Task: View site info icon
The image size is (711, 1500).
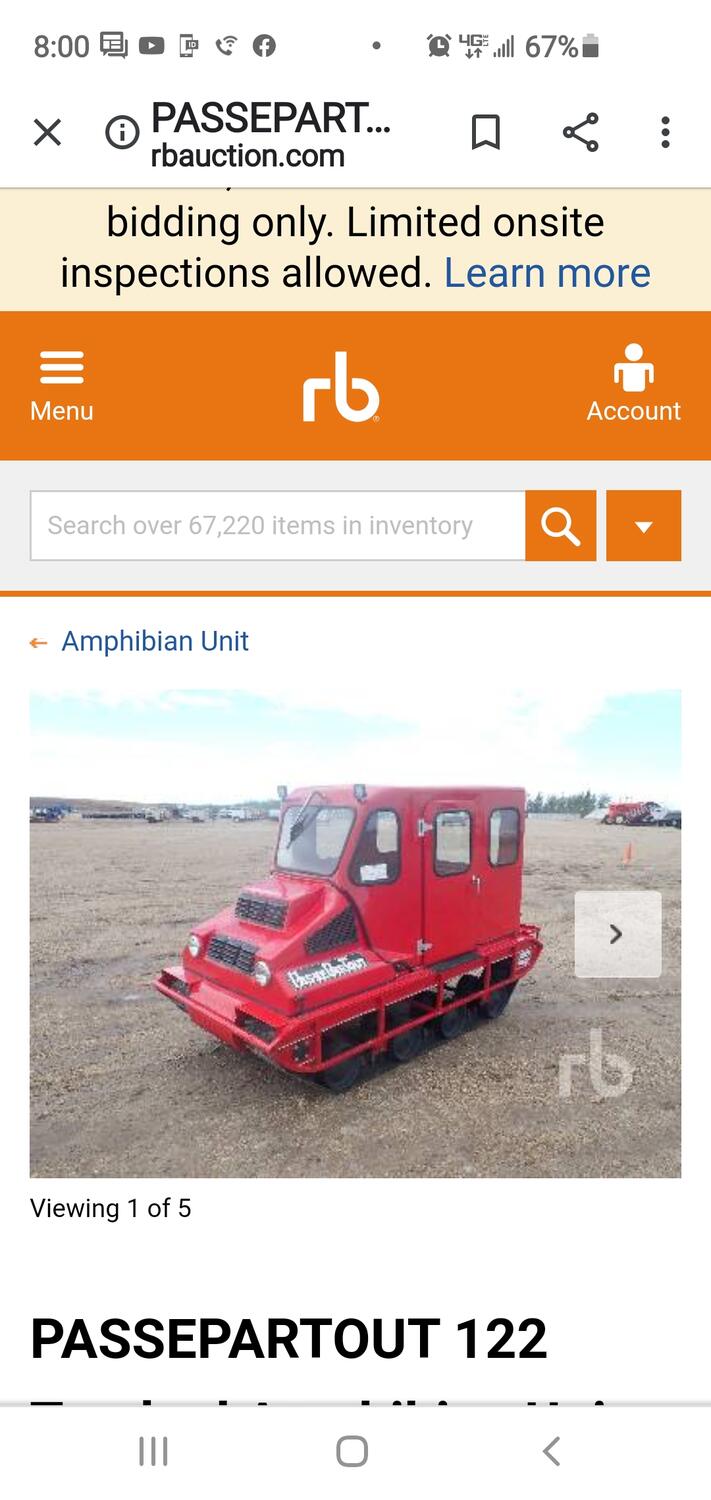Action: point(122,132)
